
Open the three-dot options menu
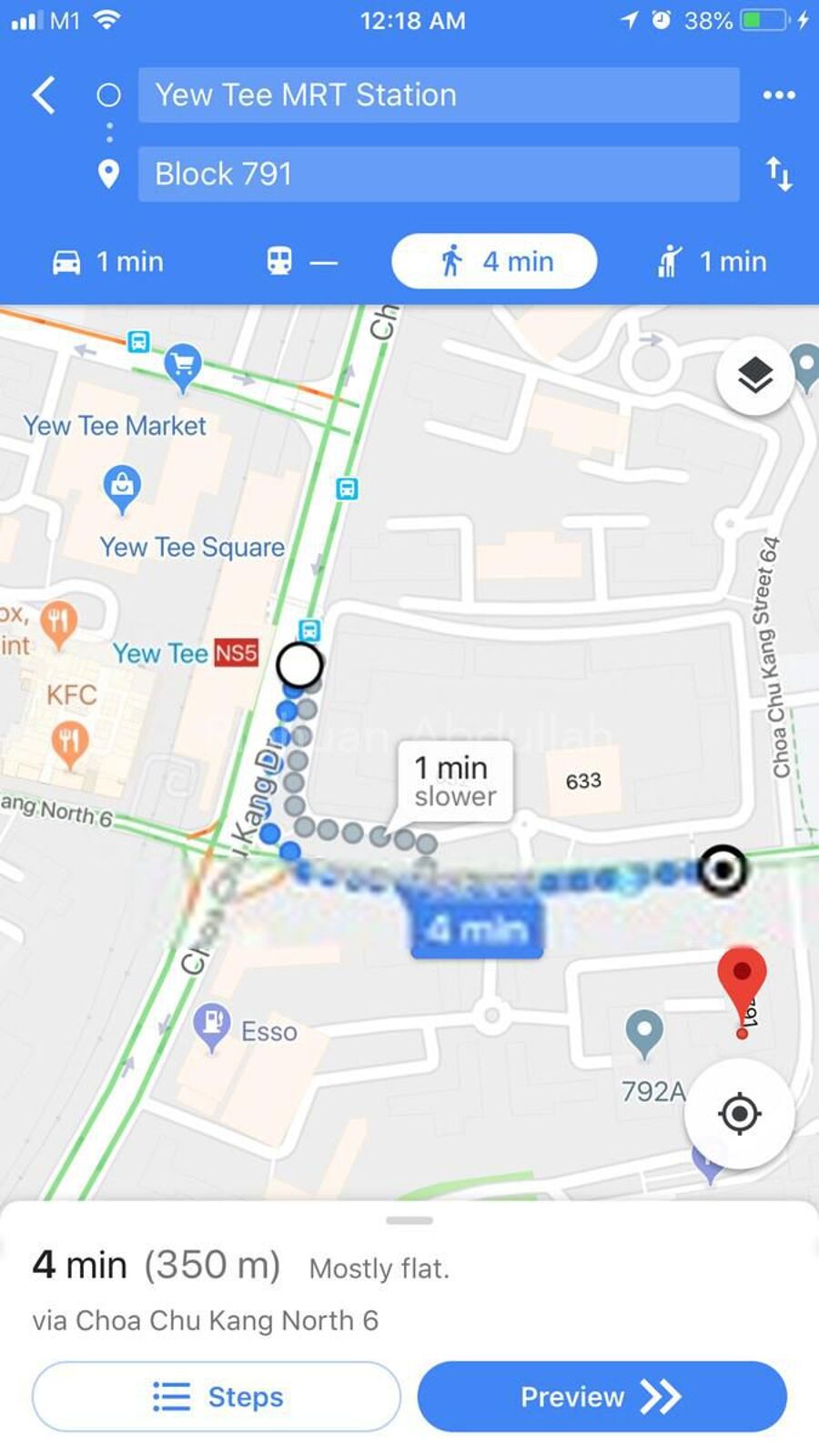779,95
